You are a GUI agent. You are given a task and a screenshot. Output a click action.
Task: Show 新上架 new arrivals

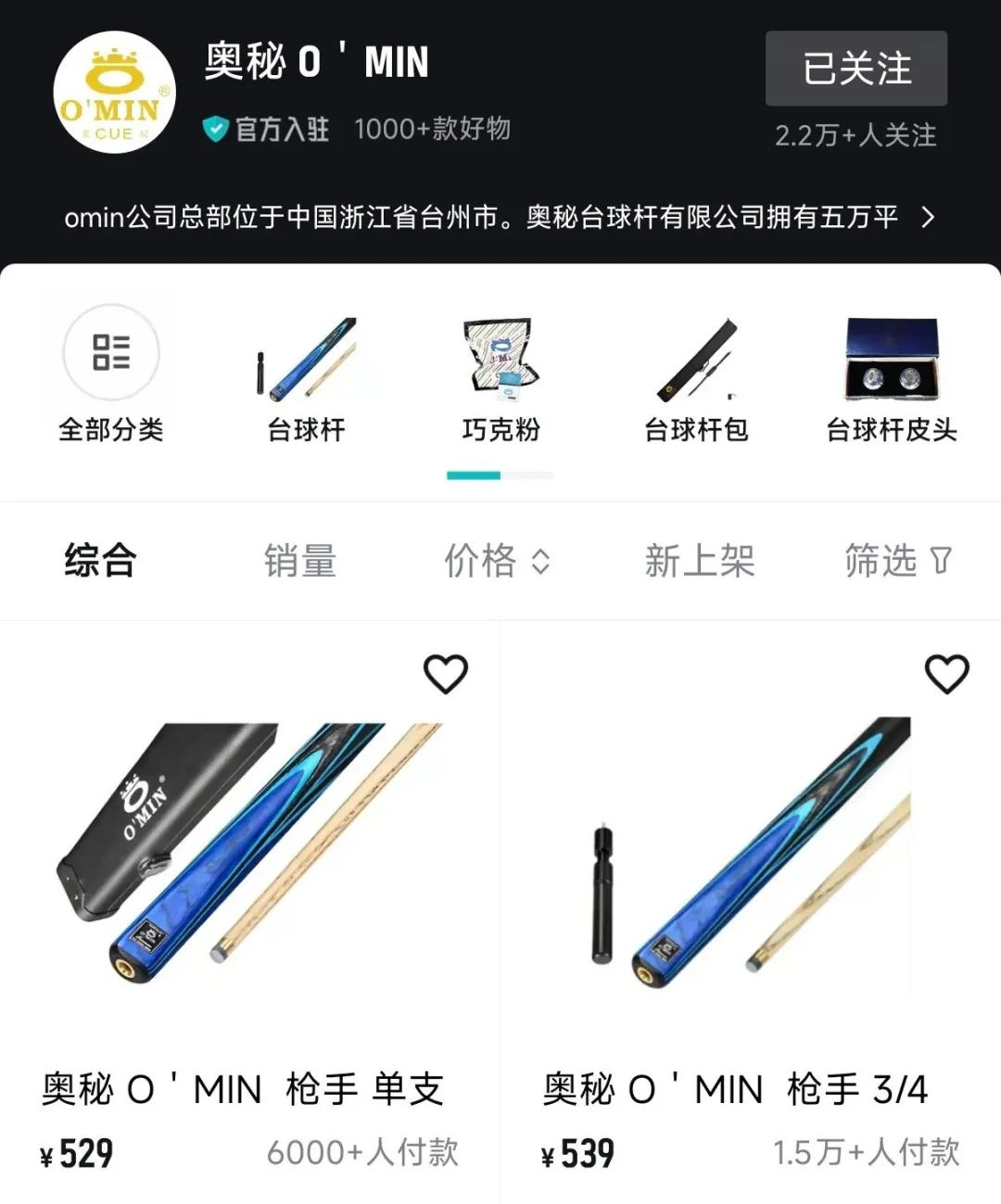point(700,561)
